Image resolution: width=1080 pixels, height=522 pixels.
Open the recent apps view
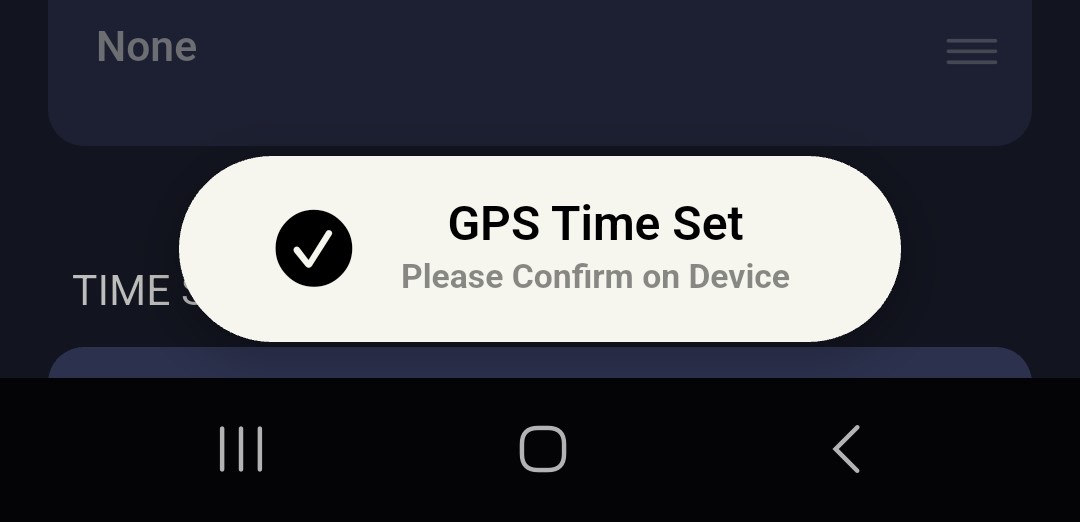pos(241,449)
